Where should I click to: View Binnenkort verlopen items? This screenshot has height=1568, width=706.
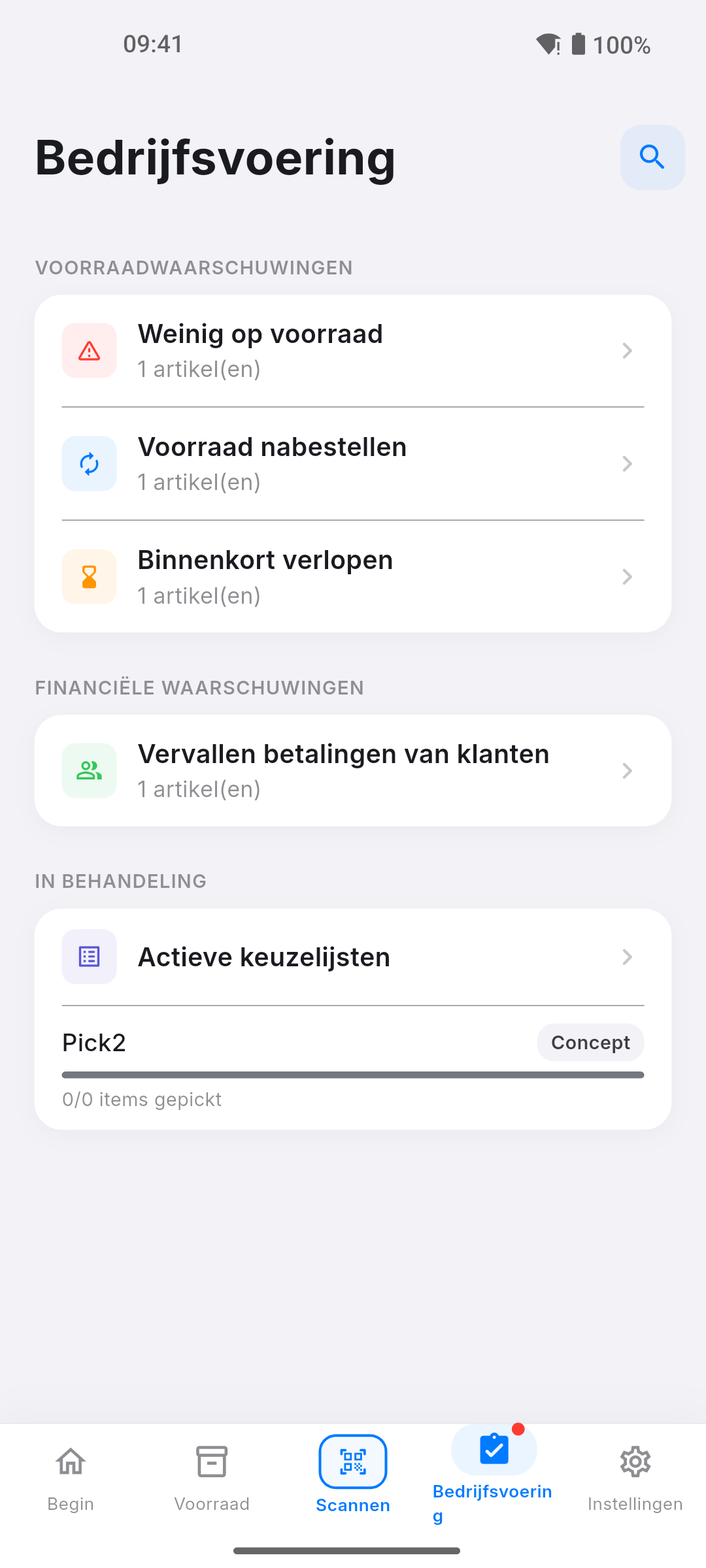[353, 577]
